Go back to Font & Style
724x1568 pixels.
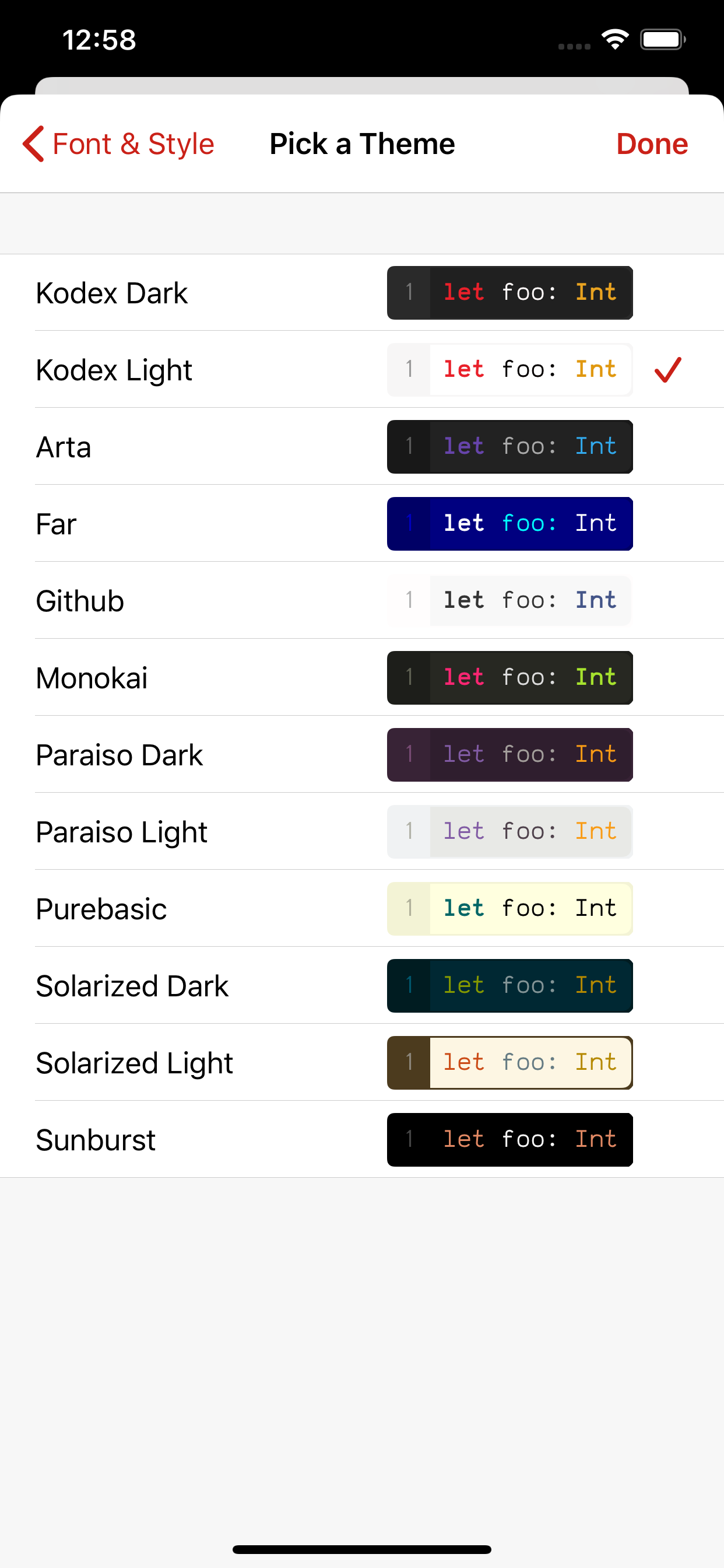pos(119,144)
